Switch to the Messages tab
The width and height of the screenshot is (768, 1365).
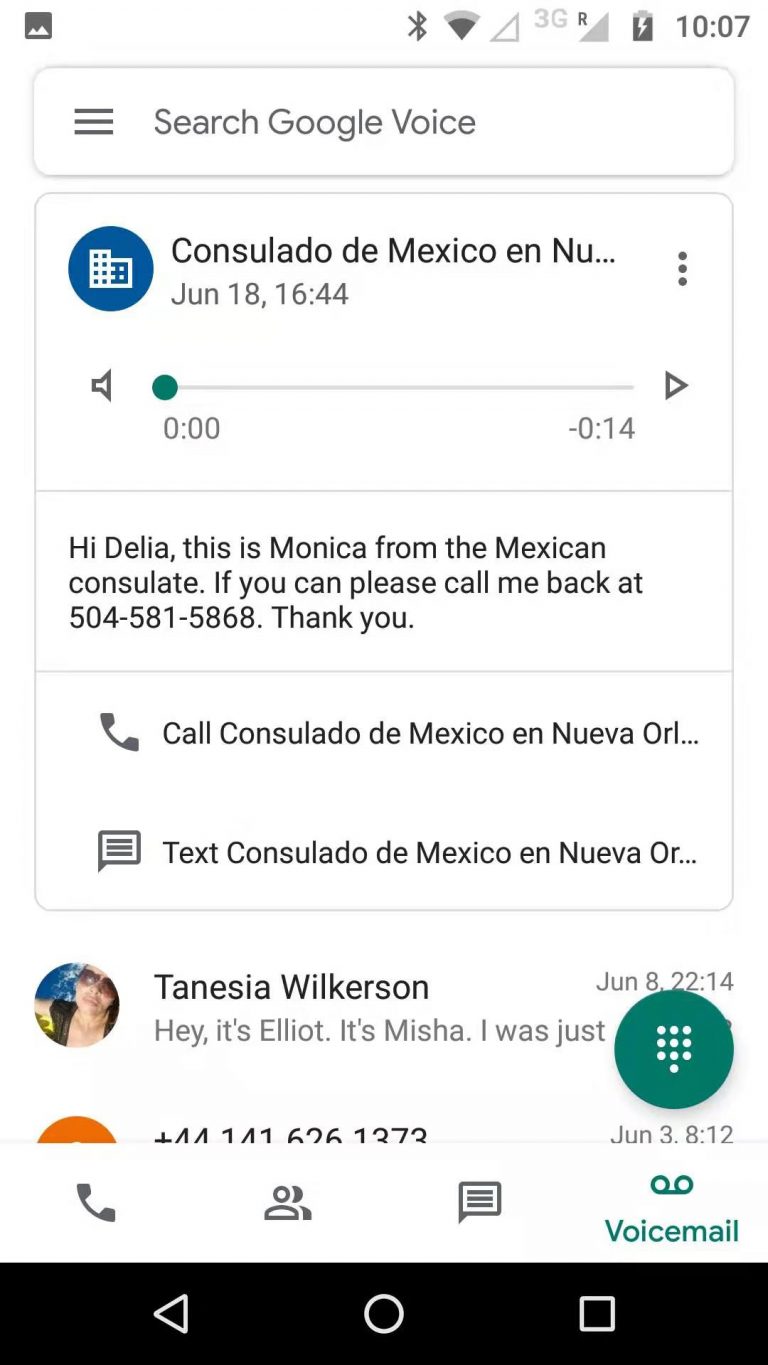(x=480, y=1202)
